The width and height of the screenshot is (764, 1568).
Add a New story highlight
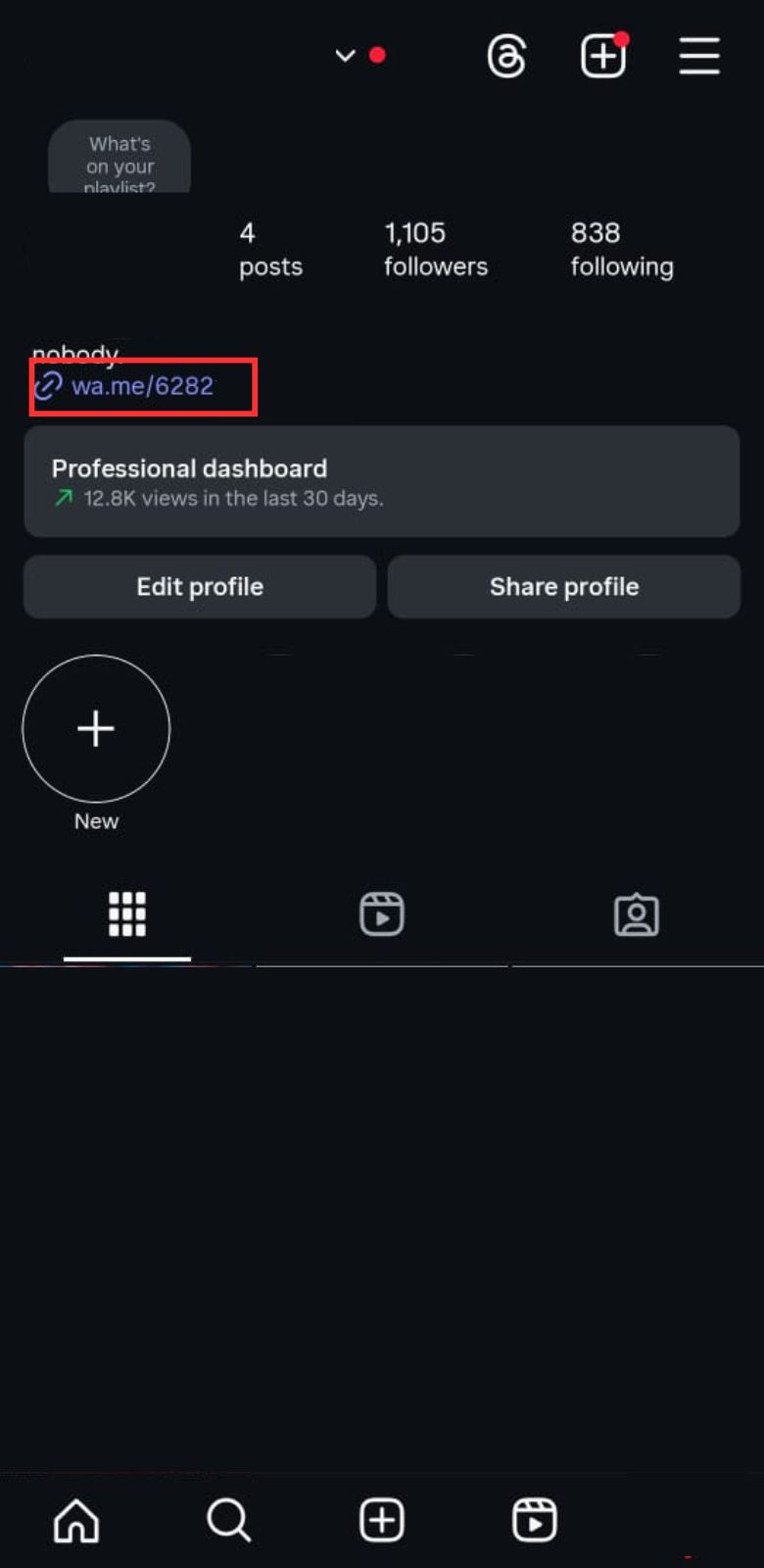96,729
